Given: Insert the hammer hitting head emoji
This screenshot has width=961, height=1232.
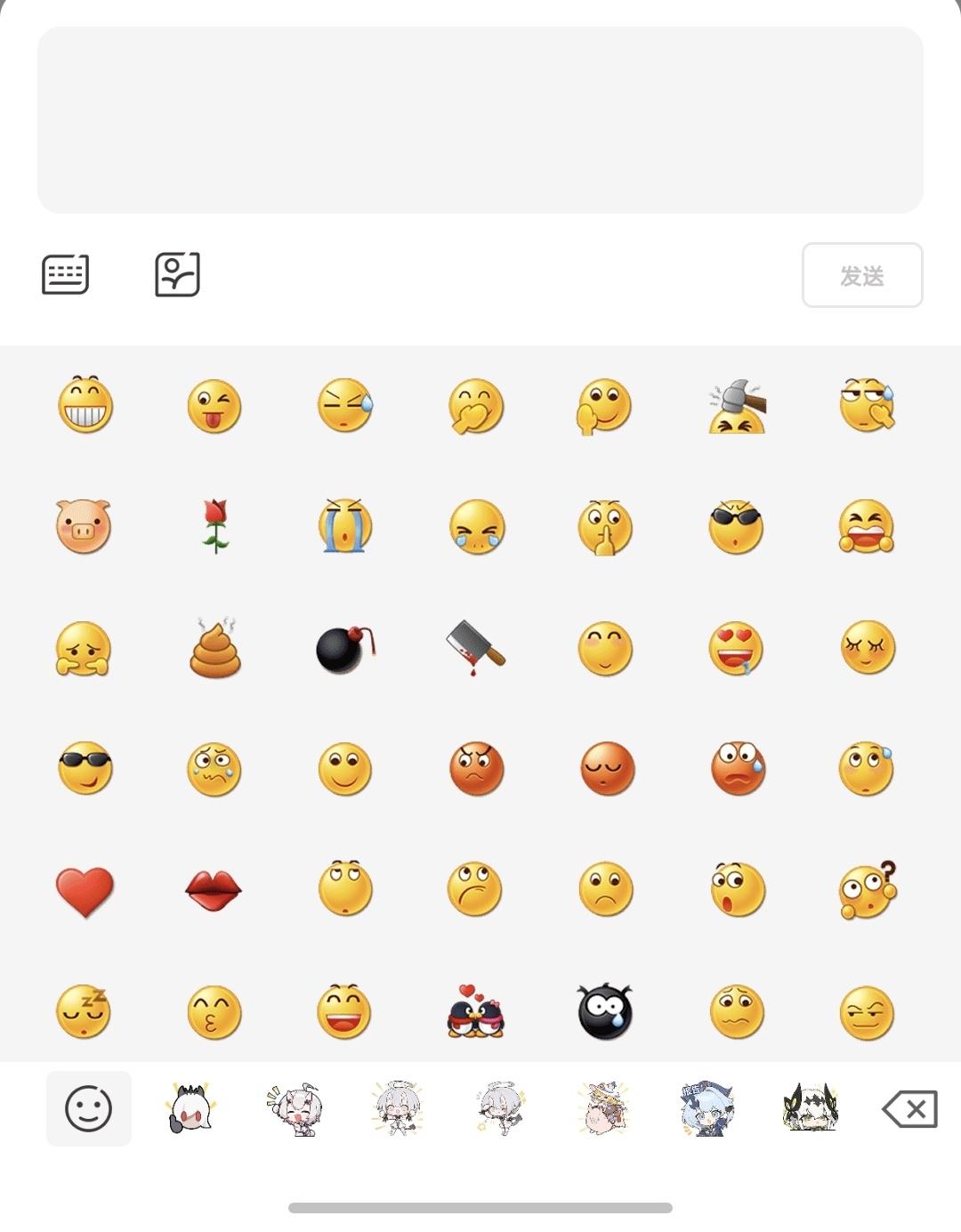Looking at the screenshot, I should 737,407.
